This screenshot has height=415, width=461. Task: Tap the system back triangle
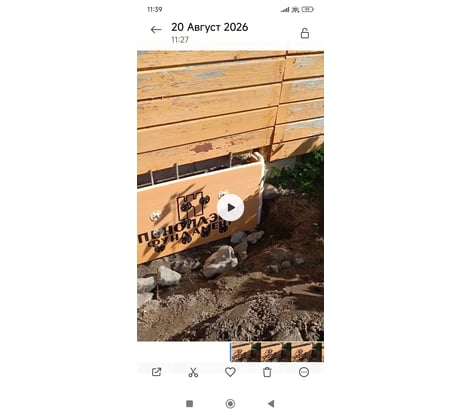pyautogui.click(x=271, y=404)
